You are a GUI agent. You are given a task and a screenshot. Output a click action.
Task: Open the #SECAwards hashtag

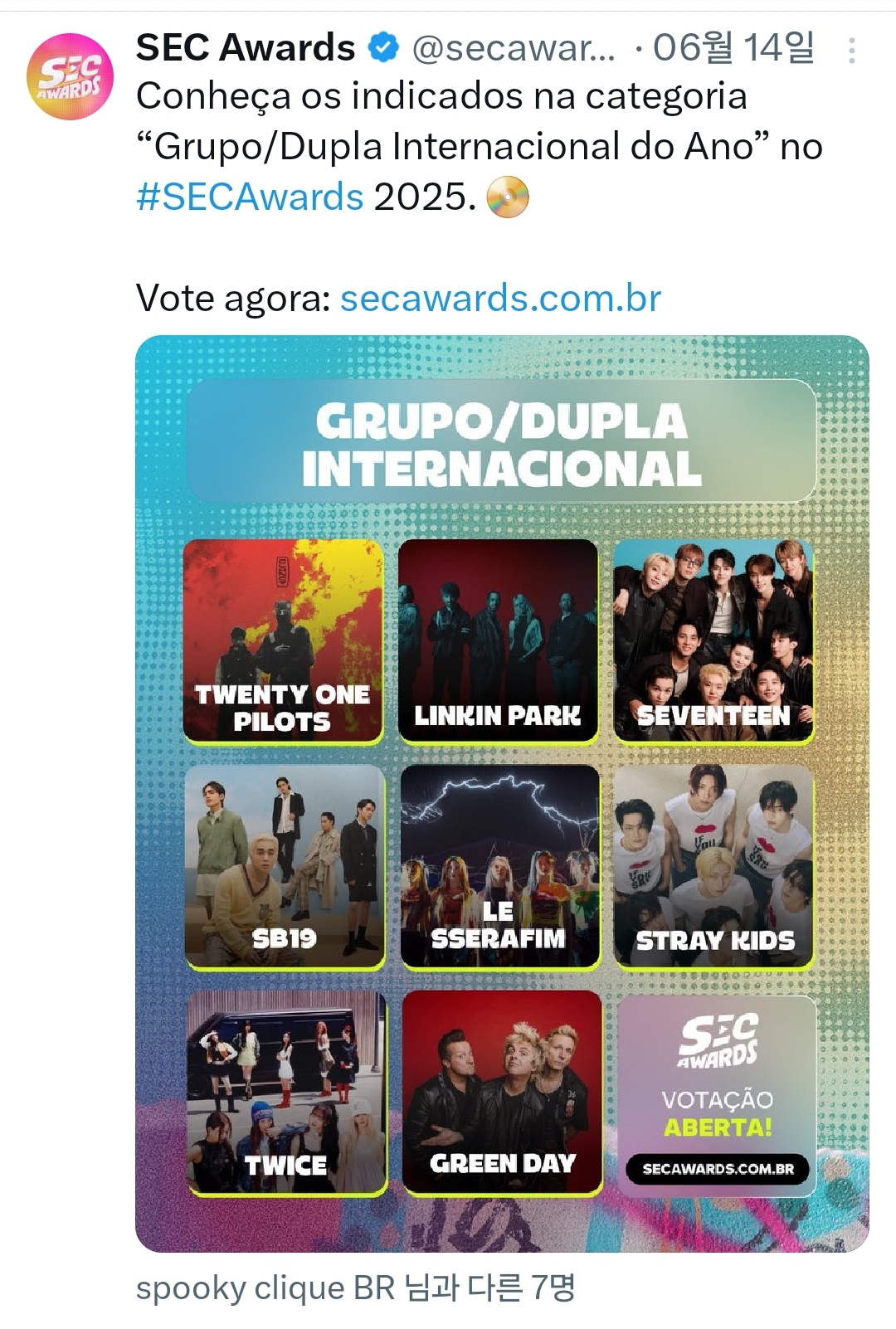click(x=250, y=197)
